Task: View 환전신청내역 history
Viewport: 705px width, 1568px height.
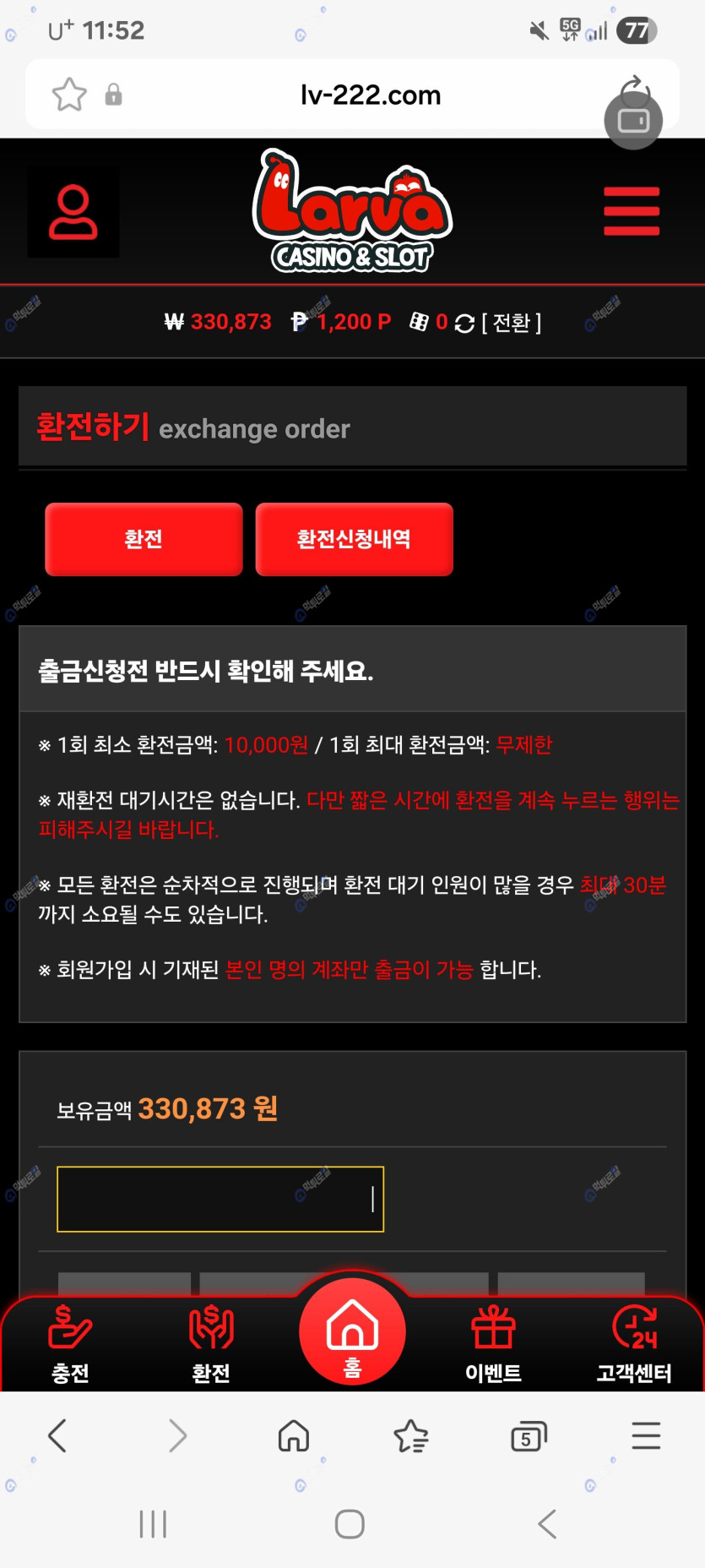Action: pos(354,539)
